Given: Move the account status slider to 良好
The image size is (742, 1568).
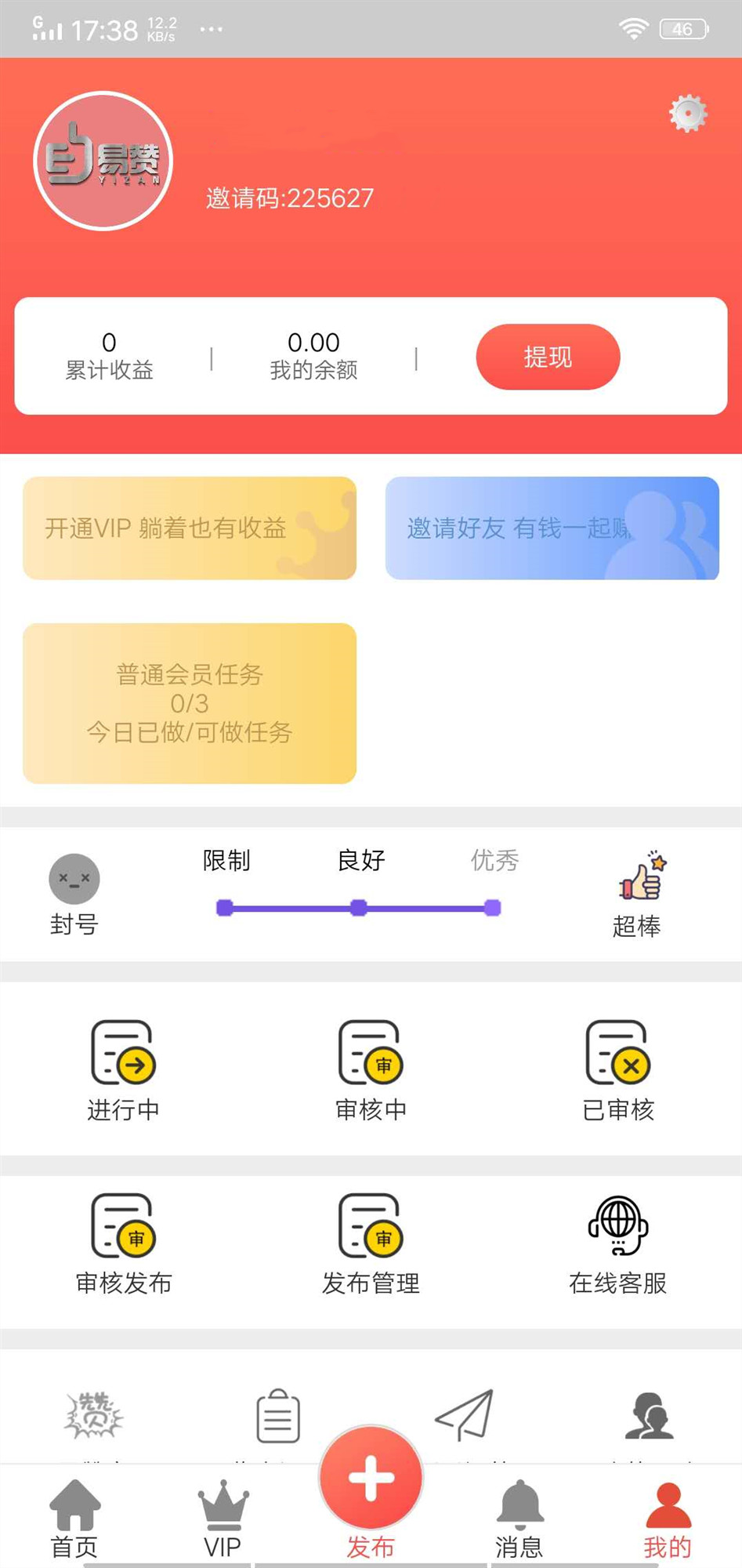Looking at the screenshot, I should point(358,907).
